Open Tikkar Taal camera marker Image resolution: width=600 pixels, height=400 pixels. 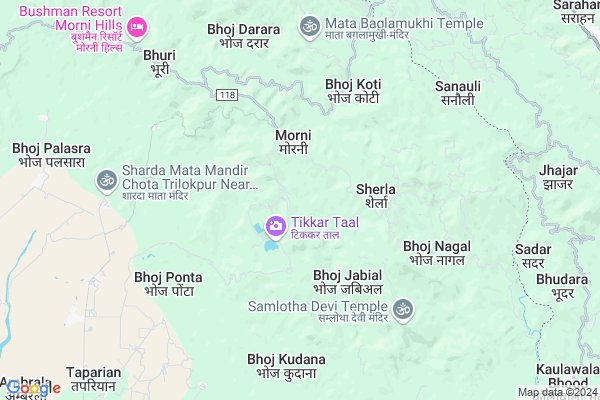click(275, 223)
